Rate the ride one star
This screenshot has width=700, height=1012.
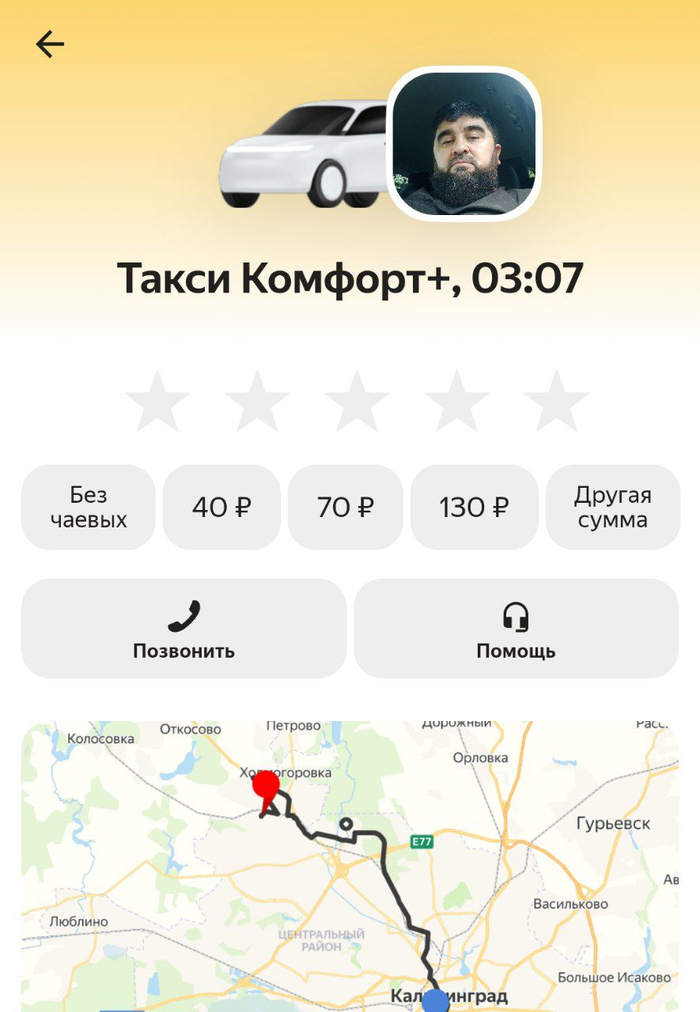click(157, 402)
